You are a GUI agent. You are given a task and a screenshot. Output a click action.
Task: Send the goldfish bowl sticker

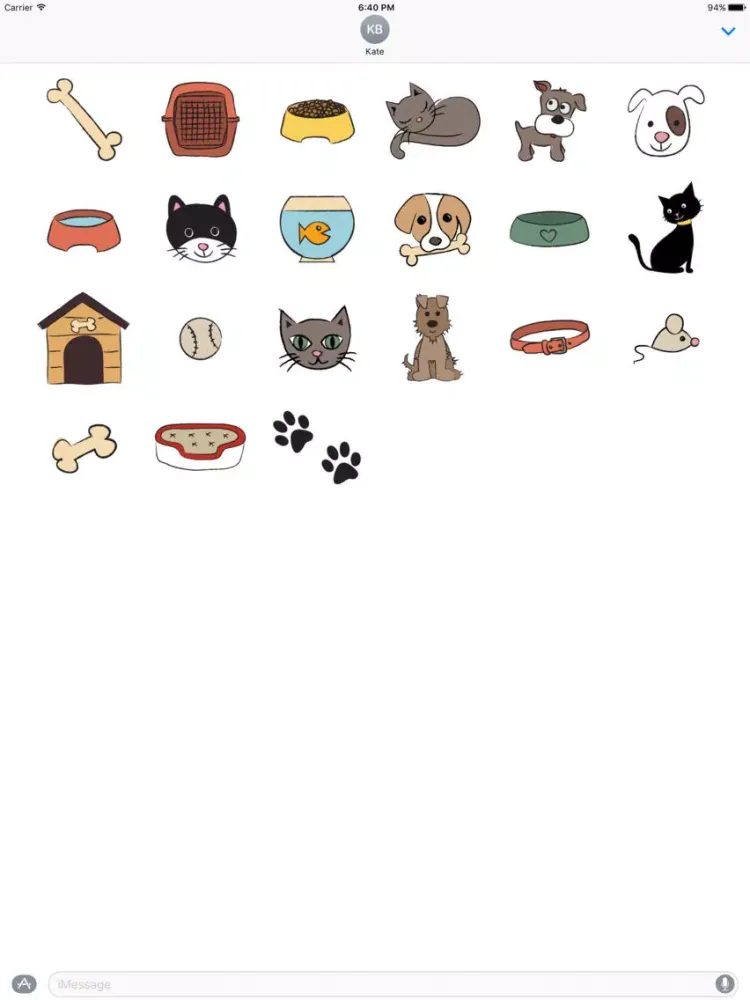point(317,229)
